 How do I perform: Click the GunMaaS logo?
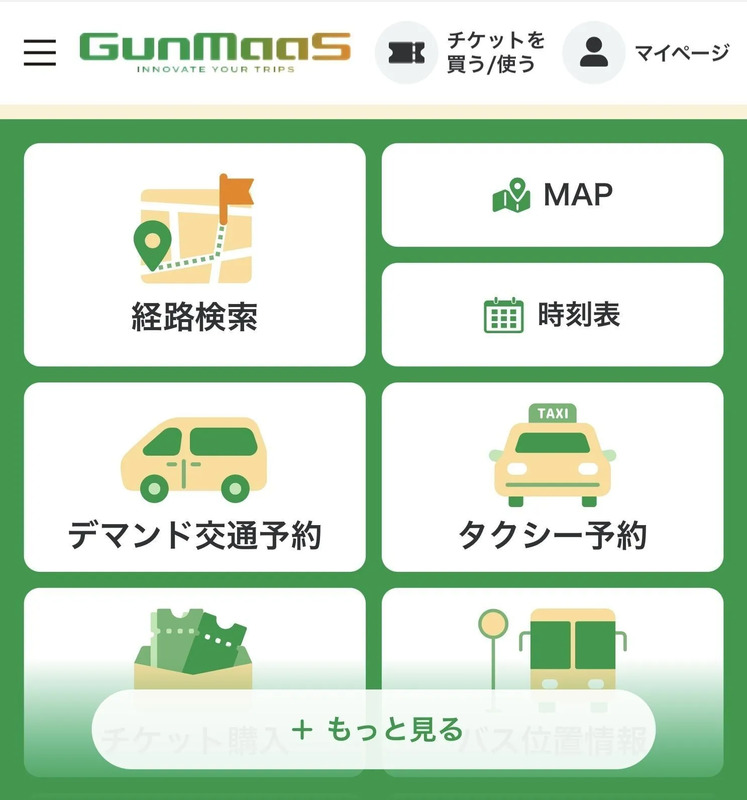click(218, 46)
